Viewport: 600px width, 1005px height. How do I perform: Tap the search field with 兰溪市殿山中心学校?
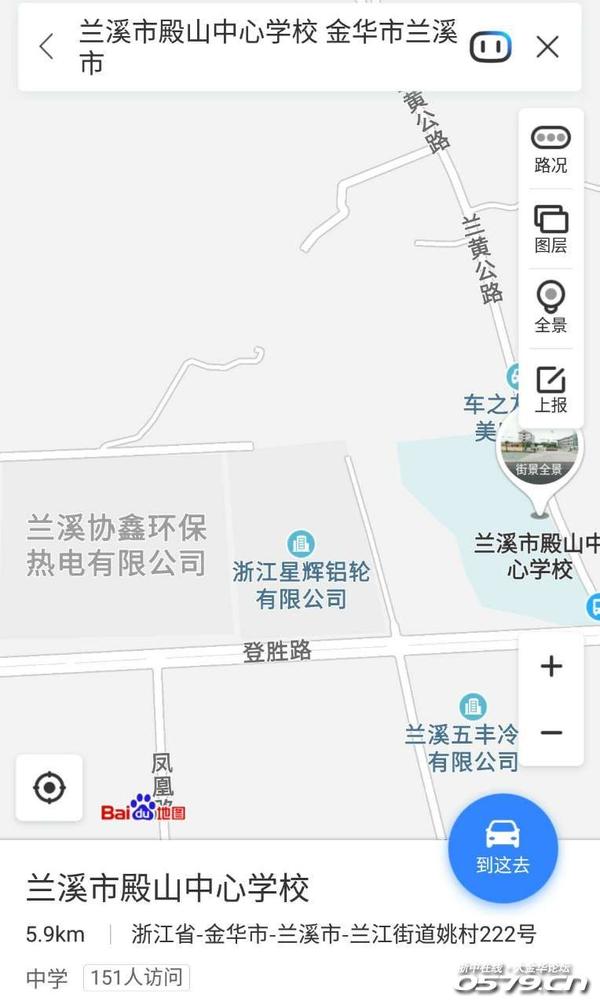[x=268, y=47]
